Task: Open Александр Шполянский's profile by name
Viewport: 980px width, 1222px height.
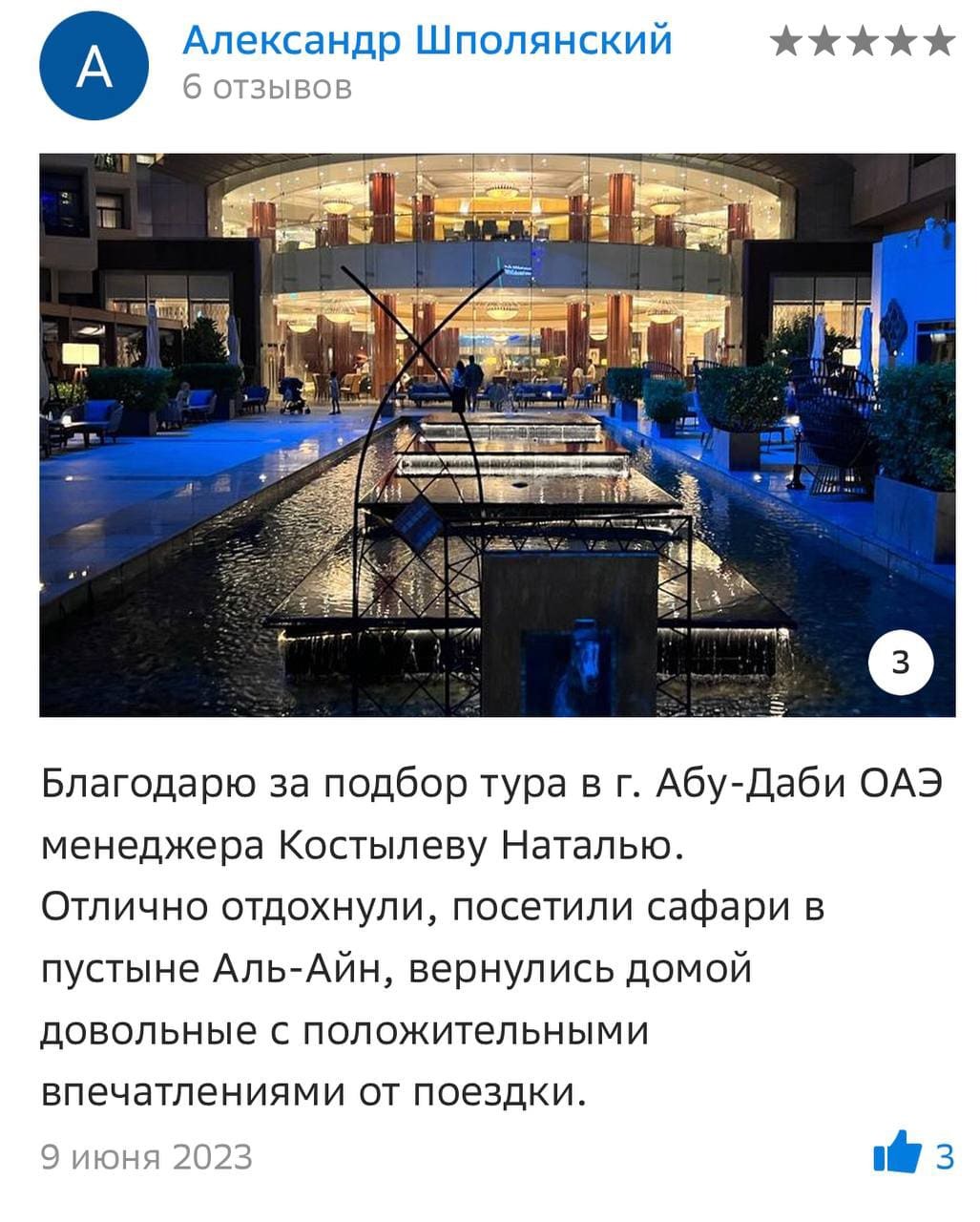Action: [427, 40]
